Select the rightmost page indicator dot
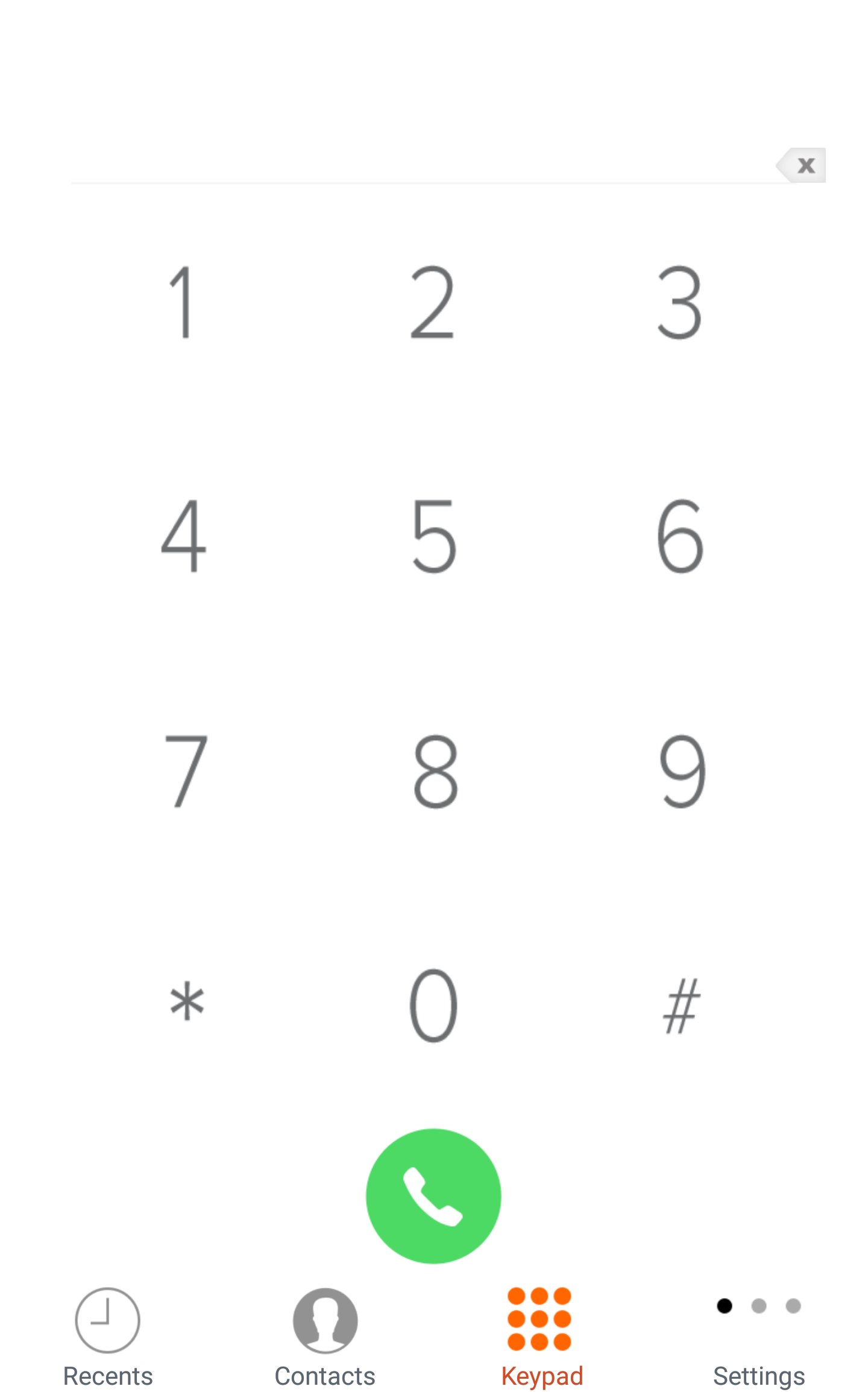The image size is (868, 1392). tap(793, 1306)
